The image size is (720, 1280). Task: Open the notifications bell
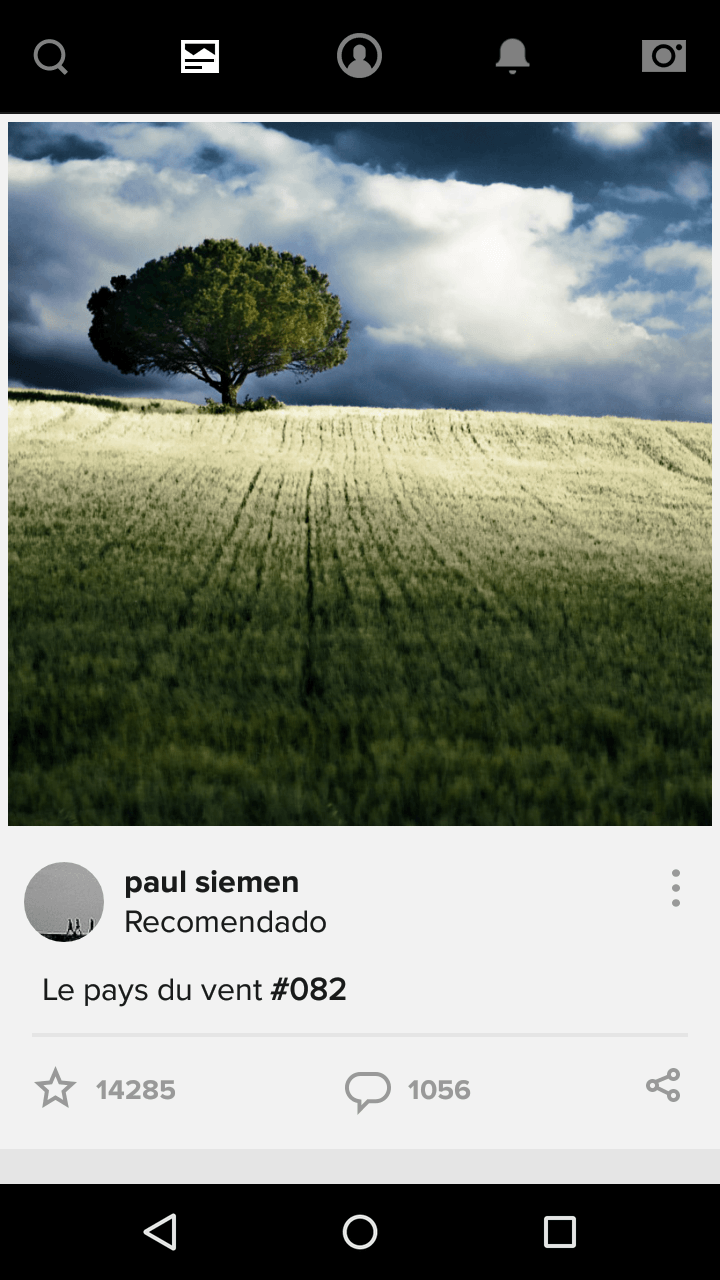coord(512,57)
